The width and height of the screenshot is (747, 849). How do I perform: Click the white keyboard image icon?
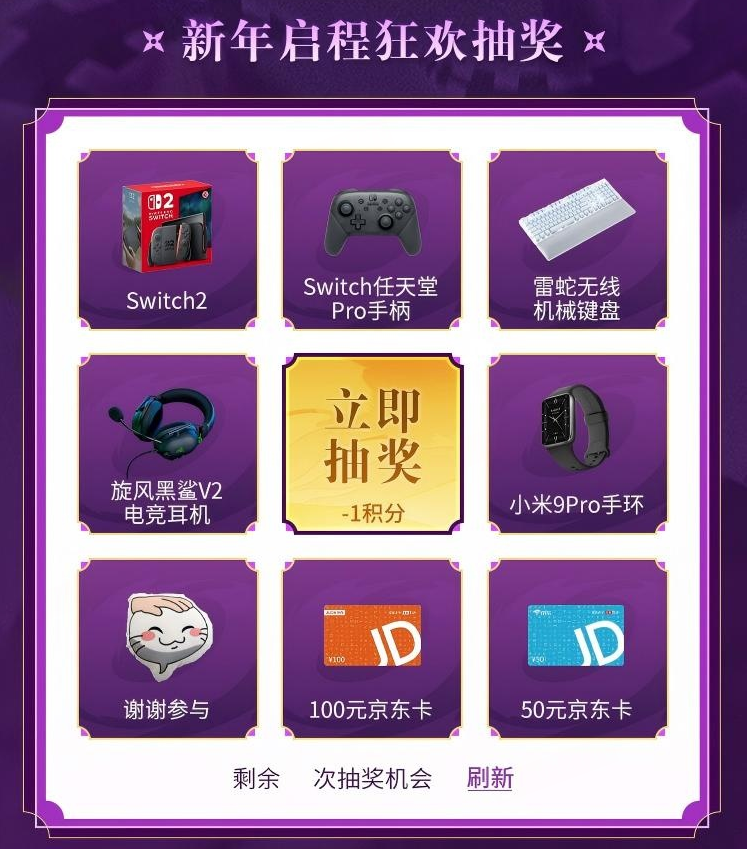(579, 213)
